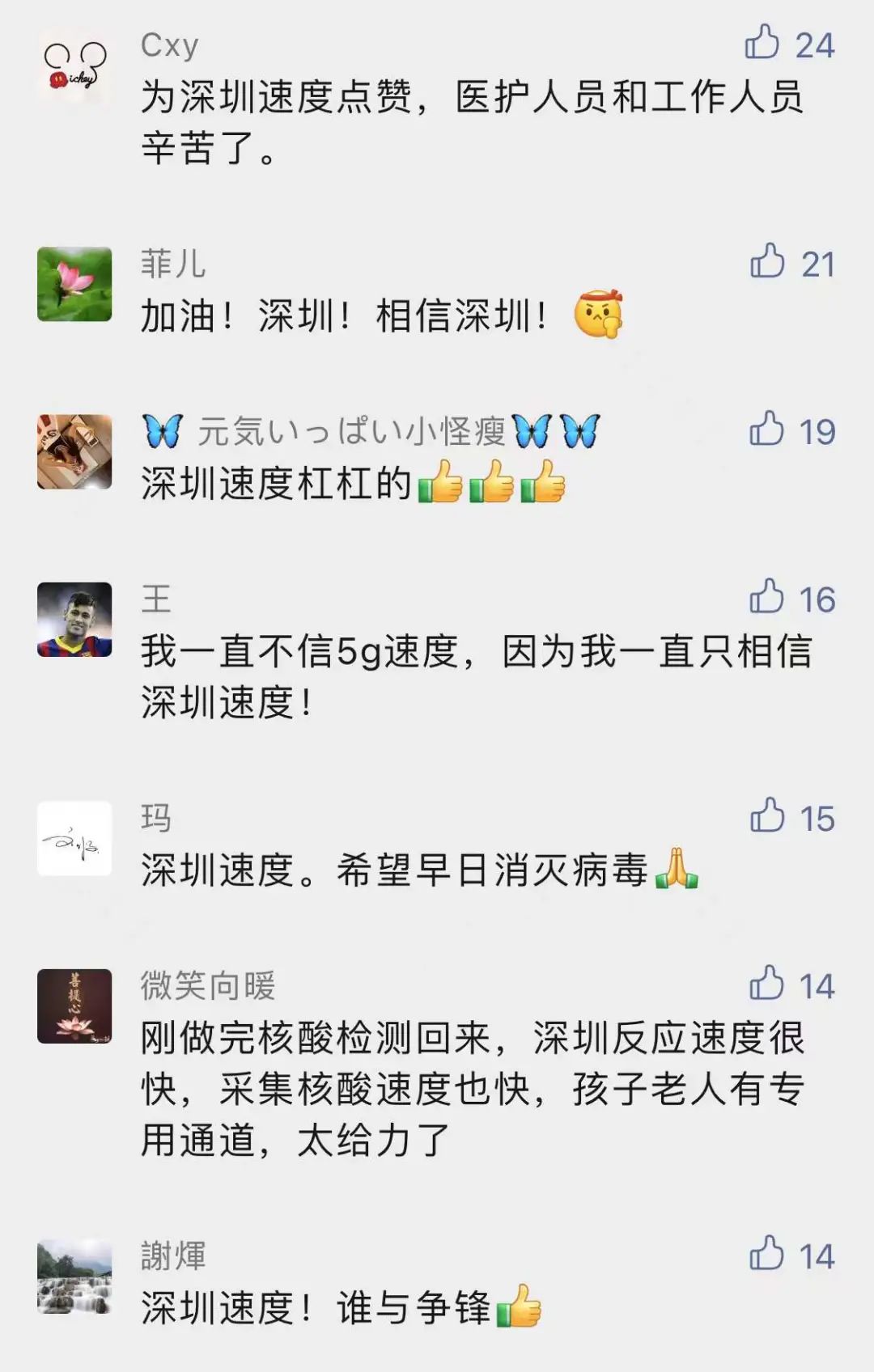Like the comment 深圳速度杠杠的
This screenshot has height=1372, width=874.
[766, 430]
